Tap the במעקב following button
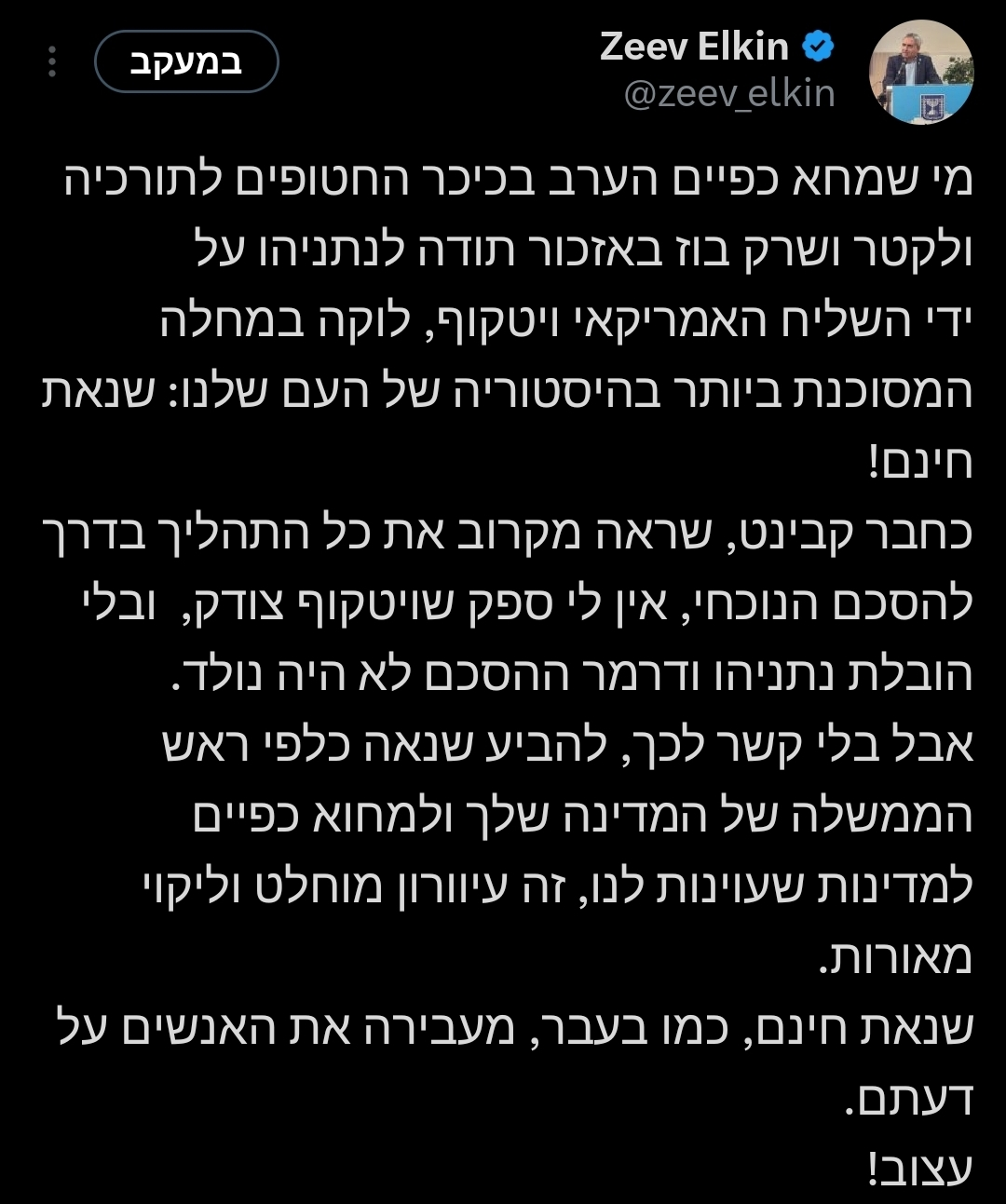Viewport: 1006px width, 1204px height. click(x=186, y=61)
